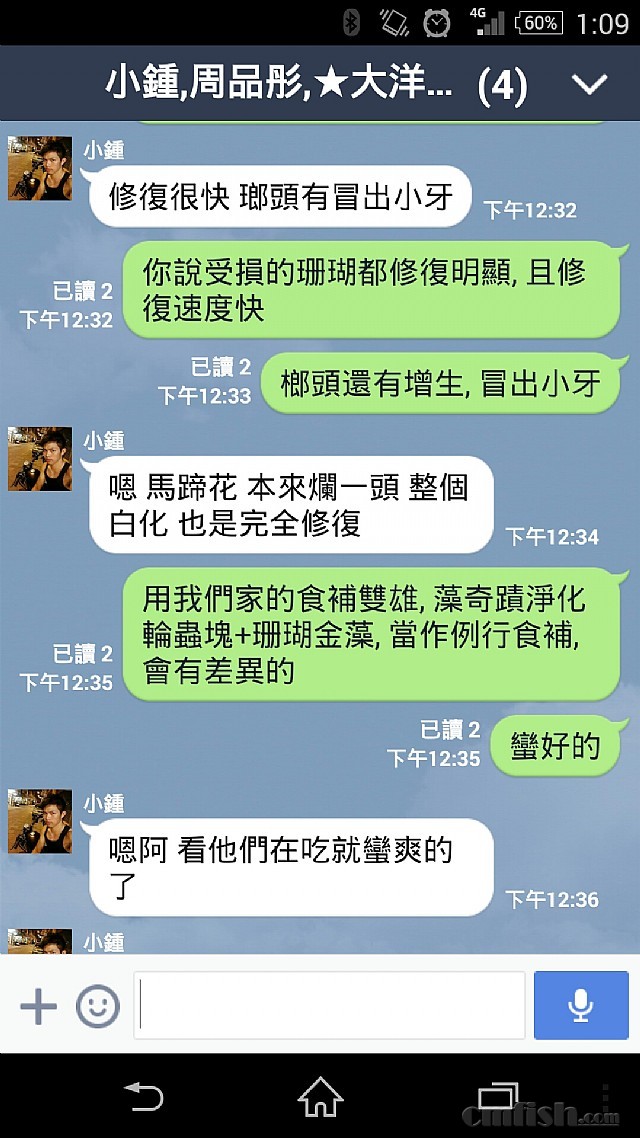
Task: Open 小鍾's avatar beside the 馬蹄花 message
Action: coord(40,459)
